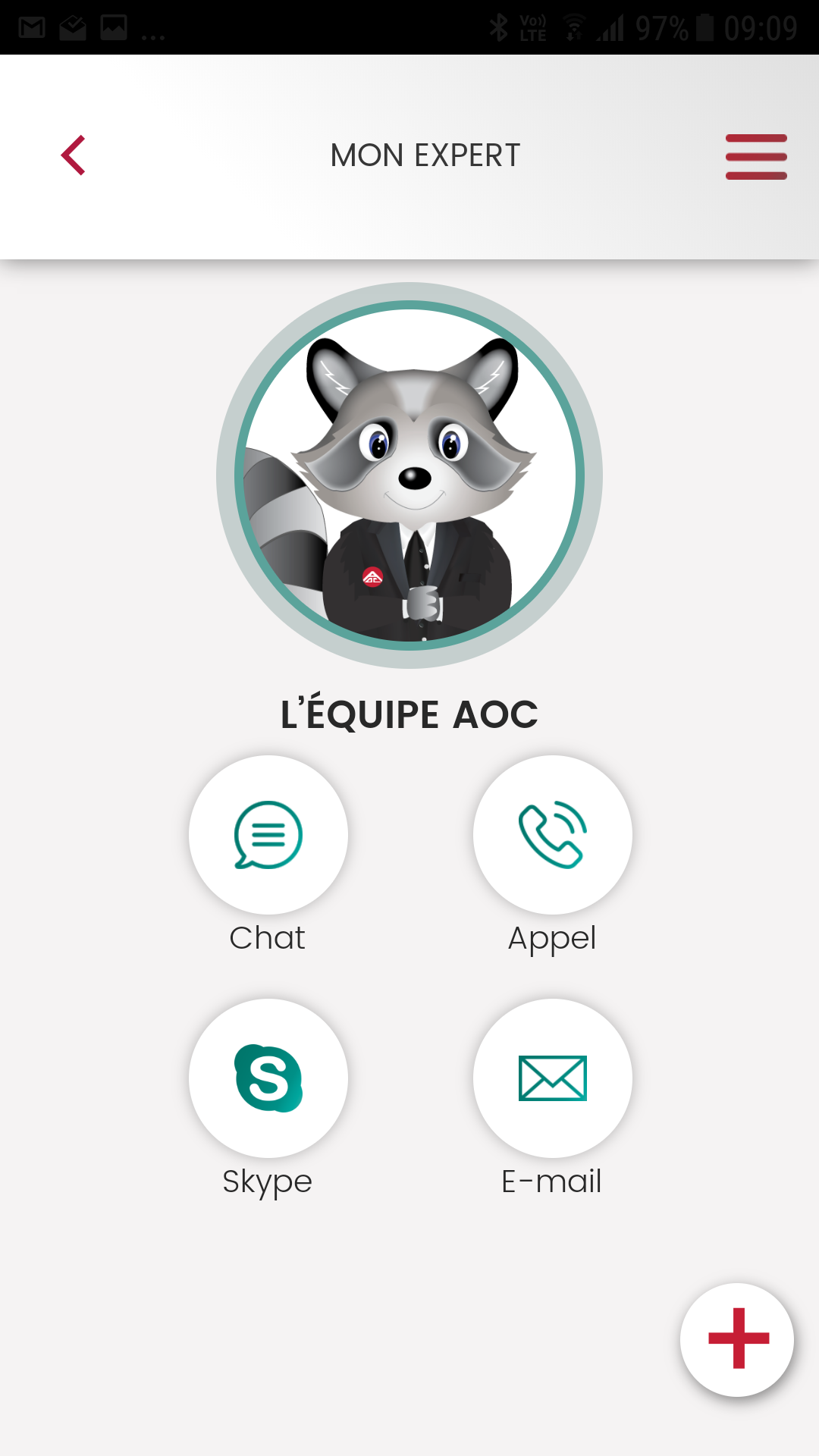Tap the Wi-Fi indicator in the status bar
This screenshot has height=1456, width=819.
pos(574,25)
